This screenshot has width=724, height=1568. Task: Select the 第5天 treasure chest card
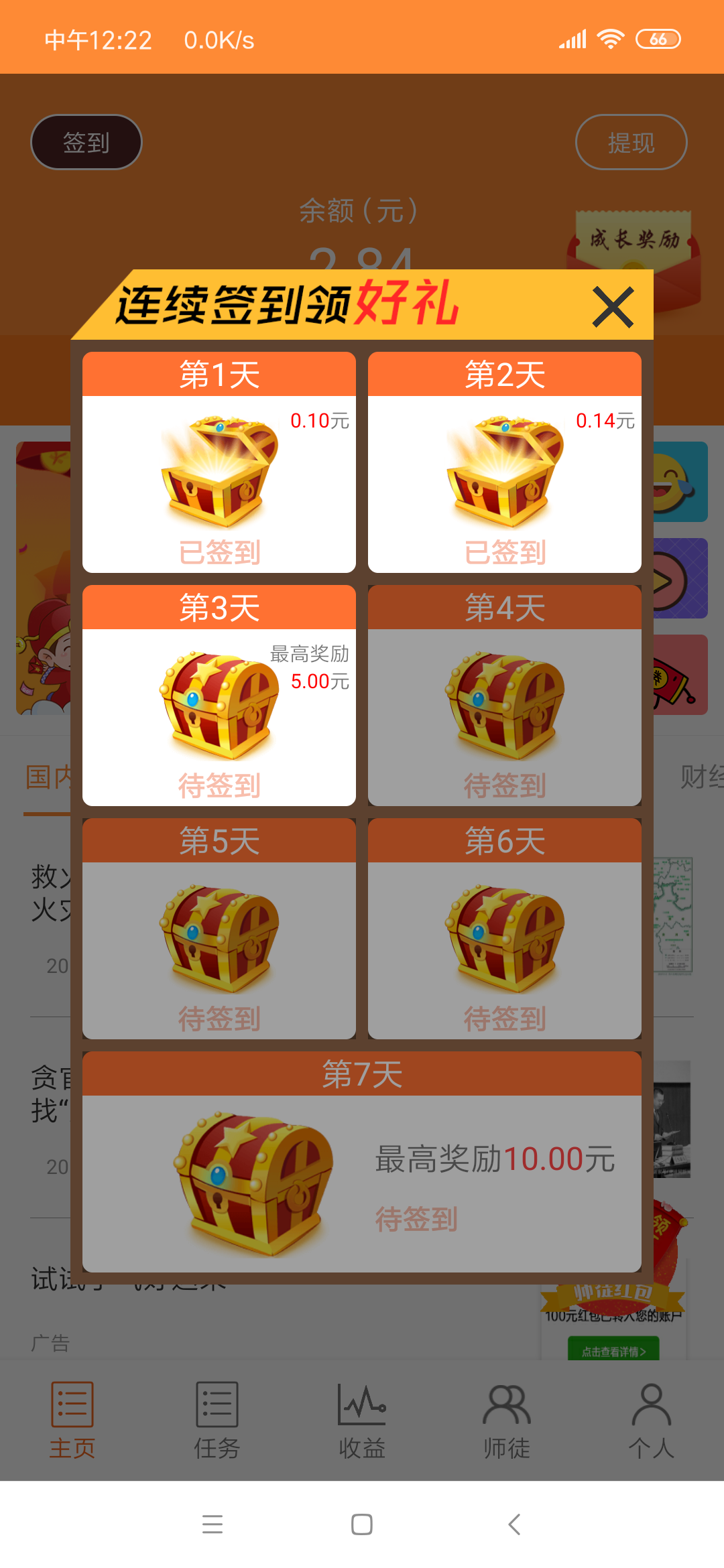(x=219, y=929)
